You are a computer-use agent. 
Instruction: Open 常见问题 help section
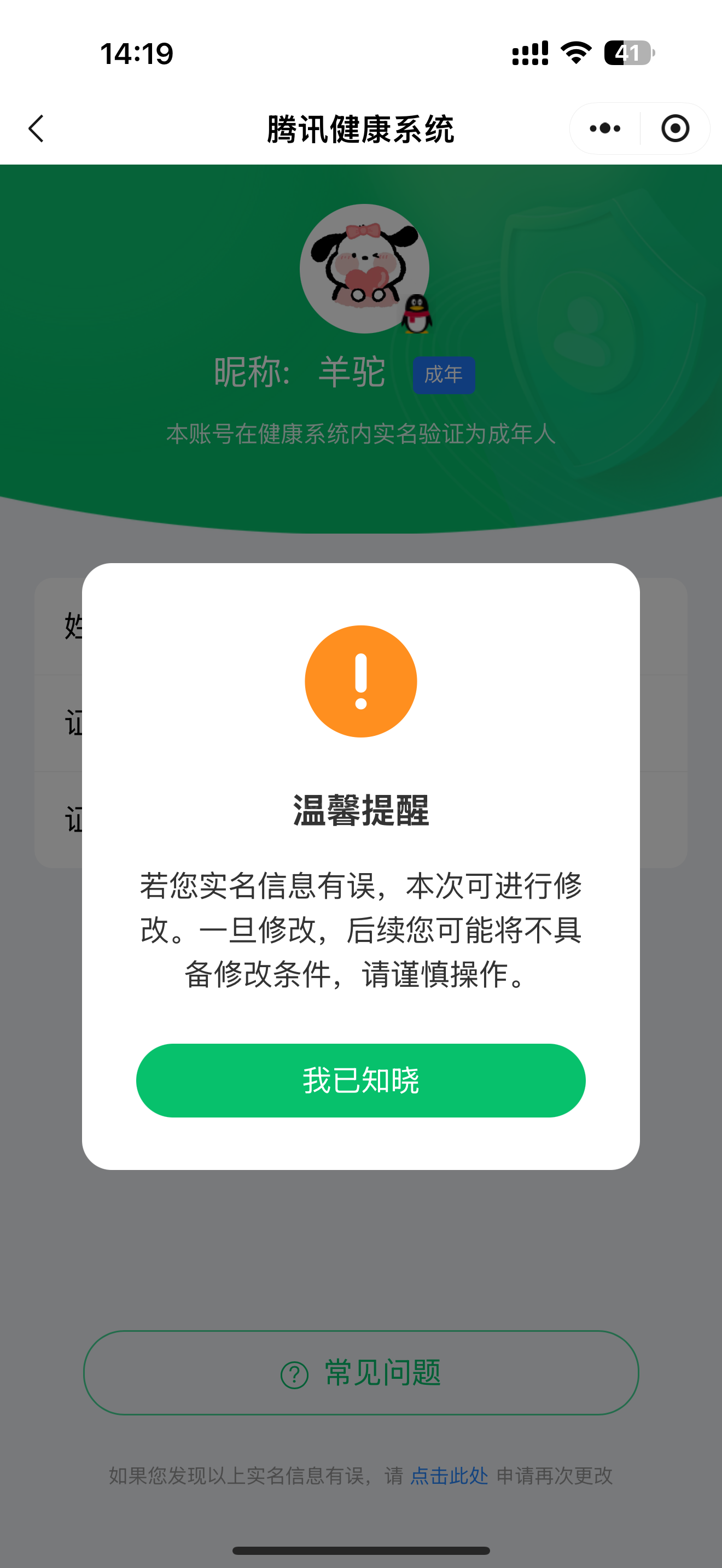360,1373
